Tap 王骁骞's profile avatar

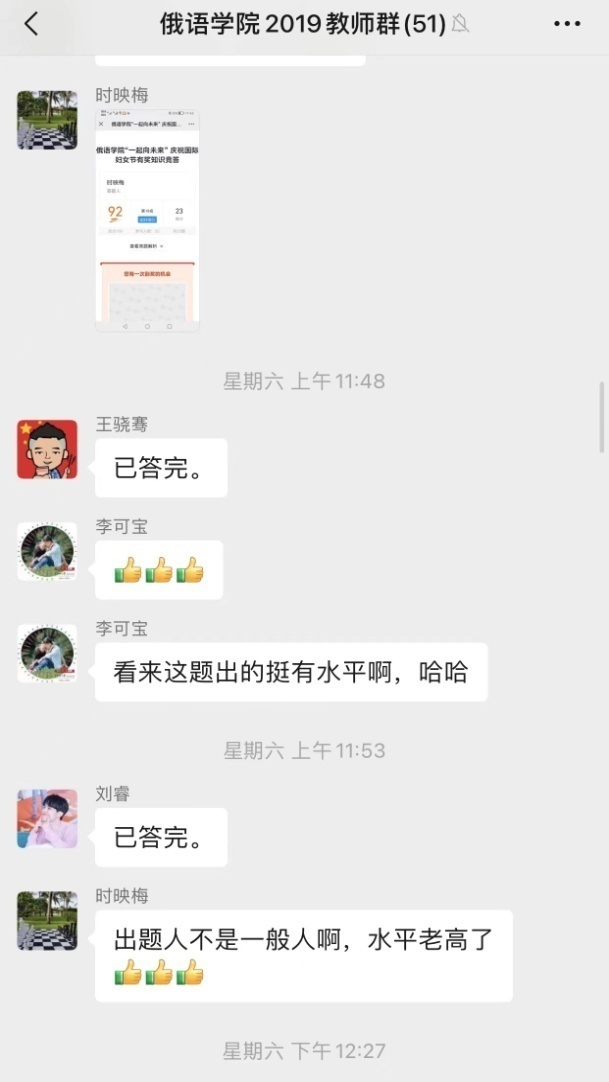(47, 449)
